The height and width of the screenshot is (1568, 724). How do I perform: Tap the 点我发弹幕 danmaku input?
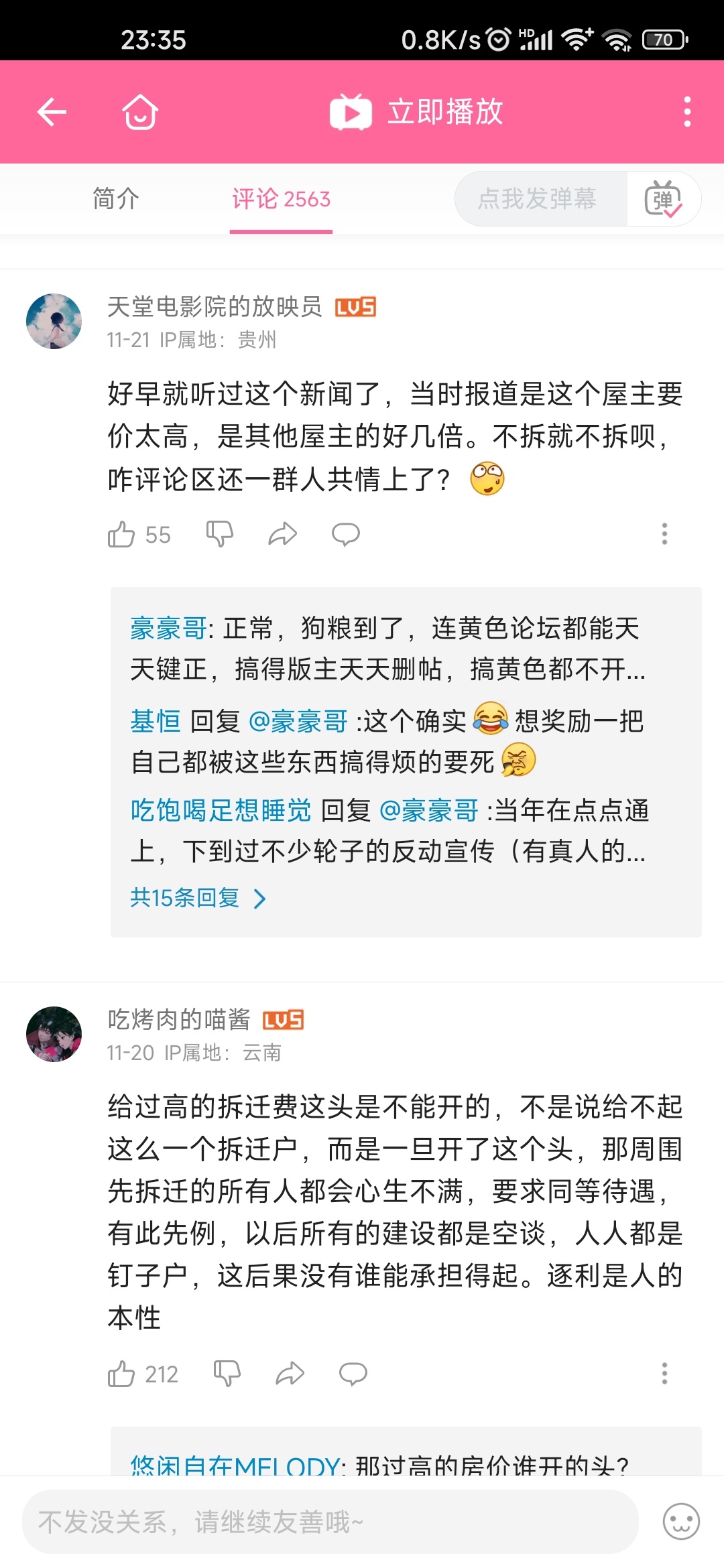tap(538, 199)
